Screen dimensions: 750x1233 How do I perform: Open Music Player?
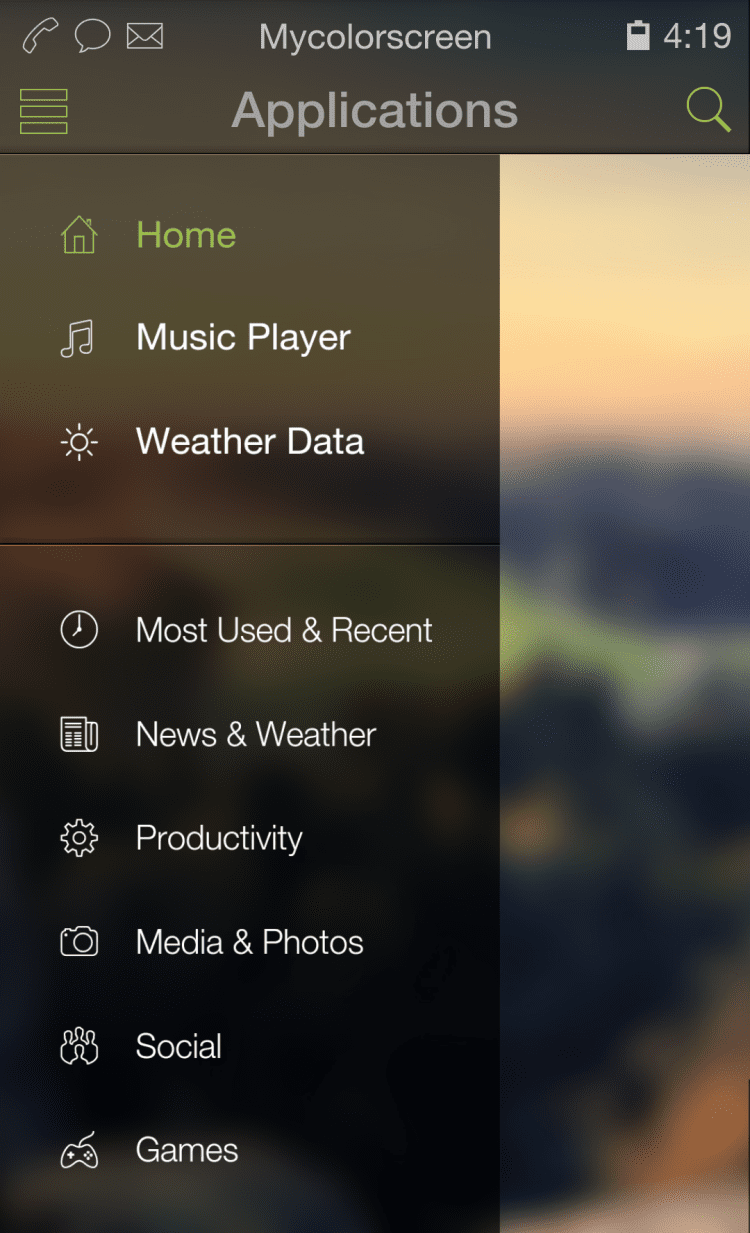click(243, 338)
